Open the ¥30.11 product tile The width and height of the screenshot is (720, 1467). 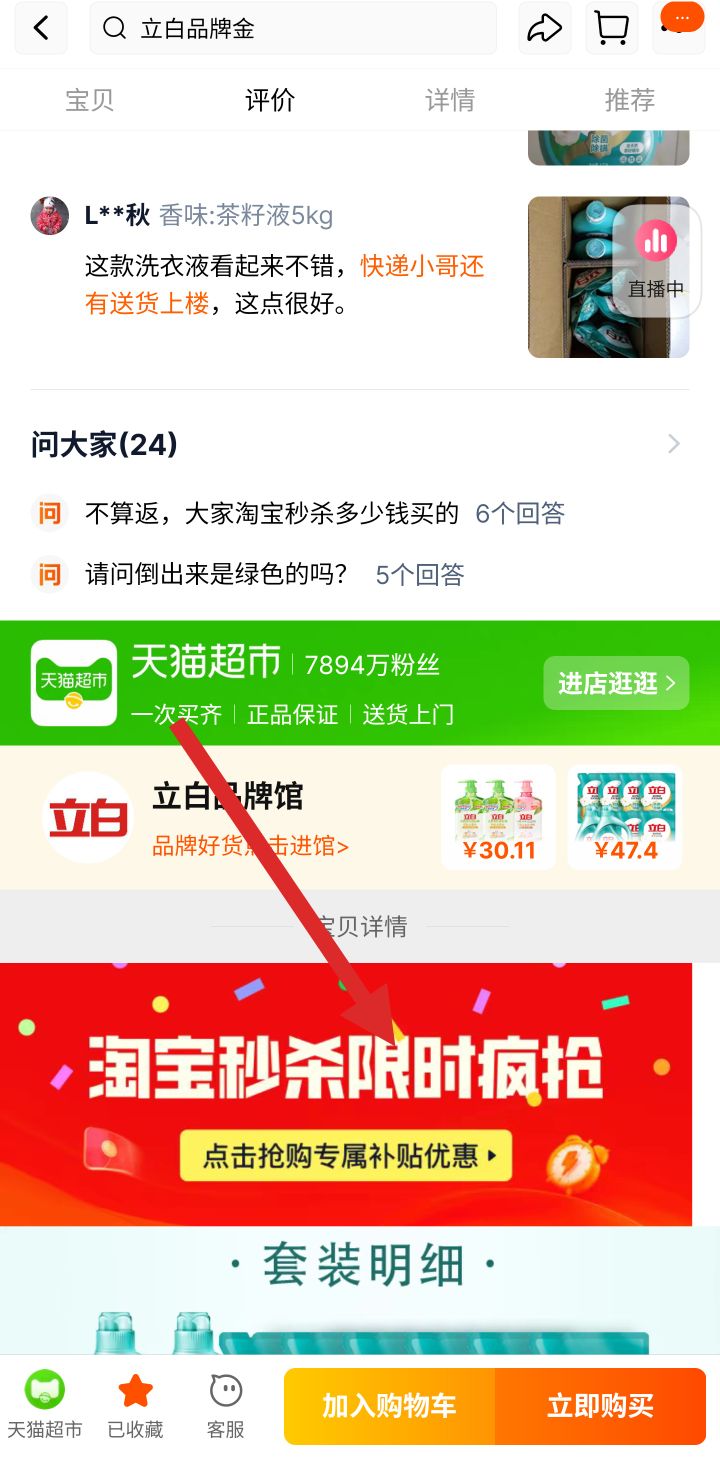[x=498, y=817]
